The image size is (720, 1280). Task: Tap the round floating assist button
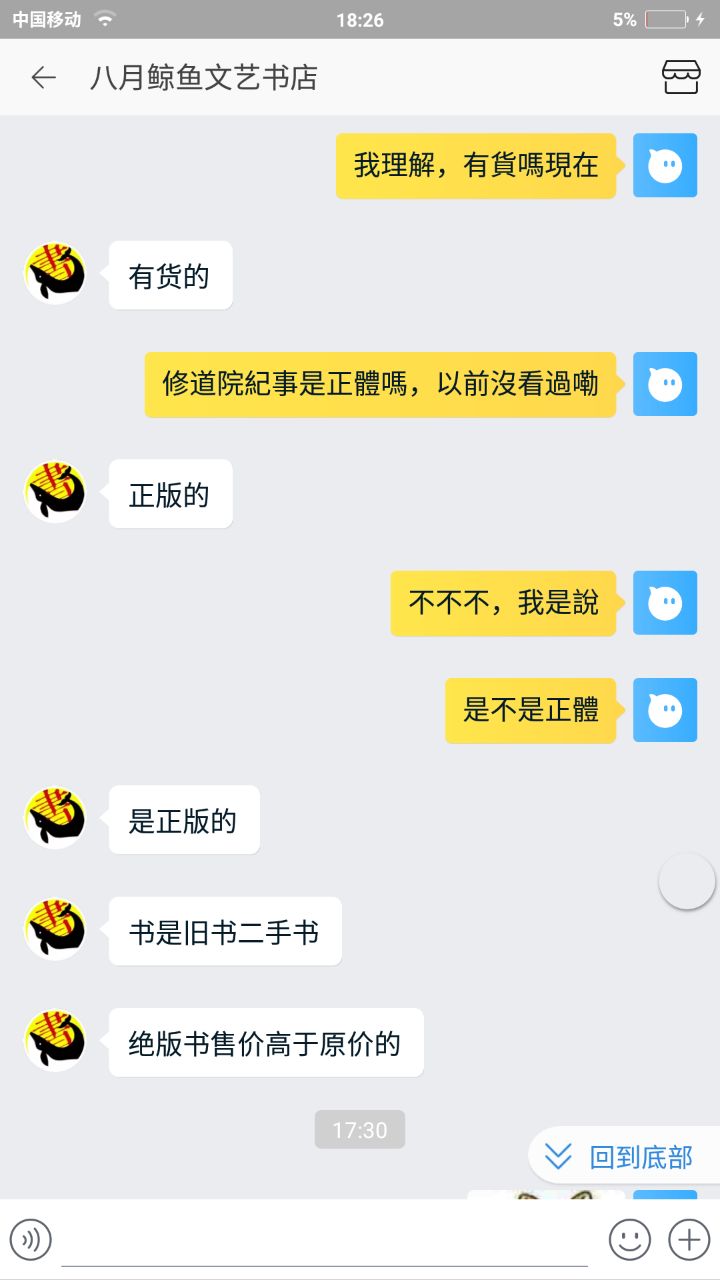click(x=687, y=881)
